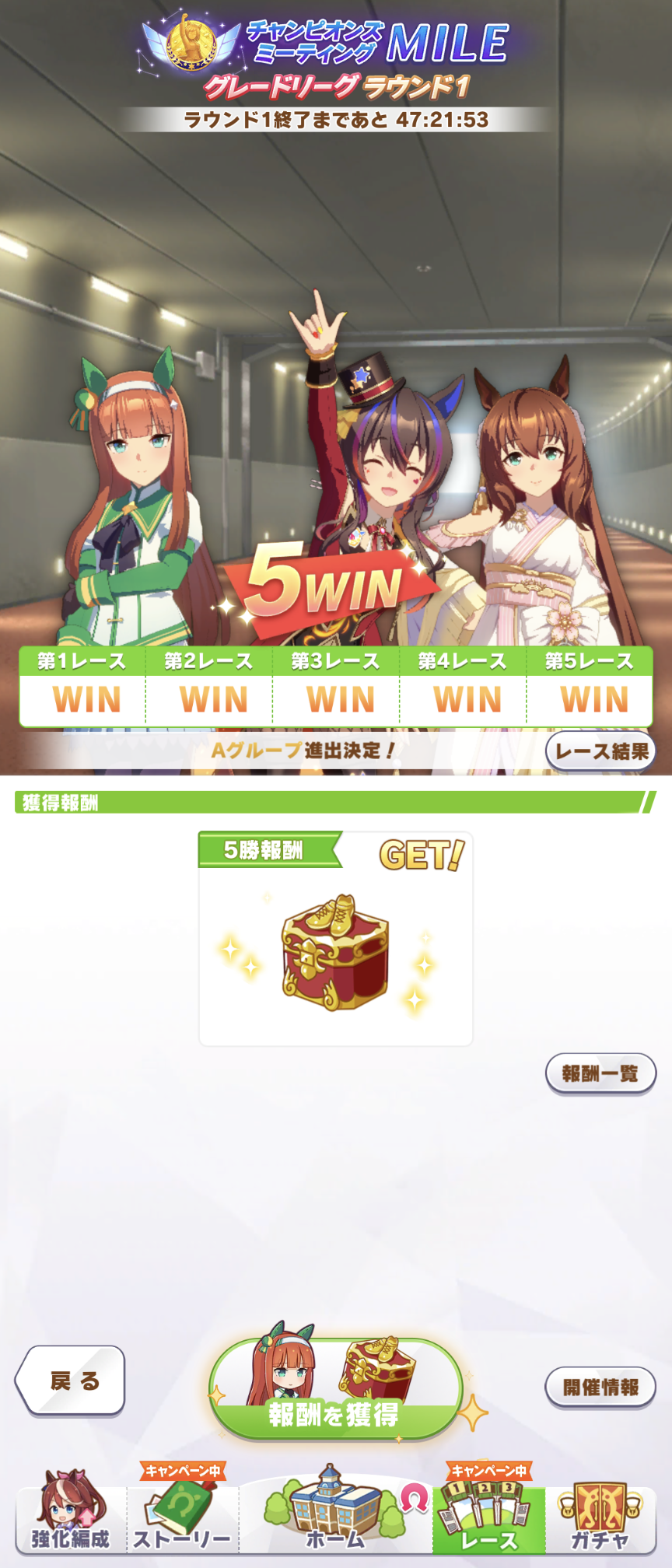View the 報酬一覧 reward list
Image resolution: width=672 pixels, height=1568 pixels.
[600, 1073]
